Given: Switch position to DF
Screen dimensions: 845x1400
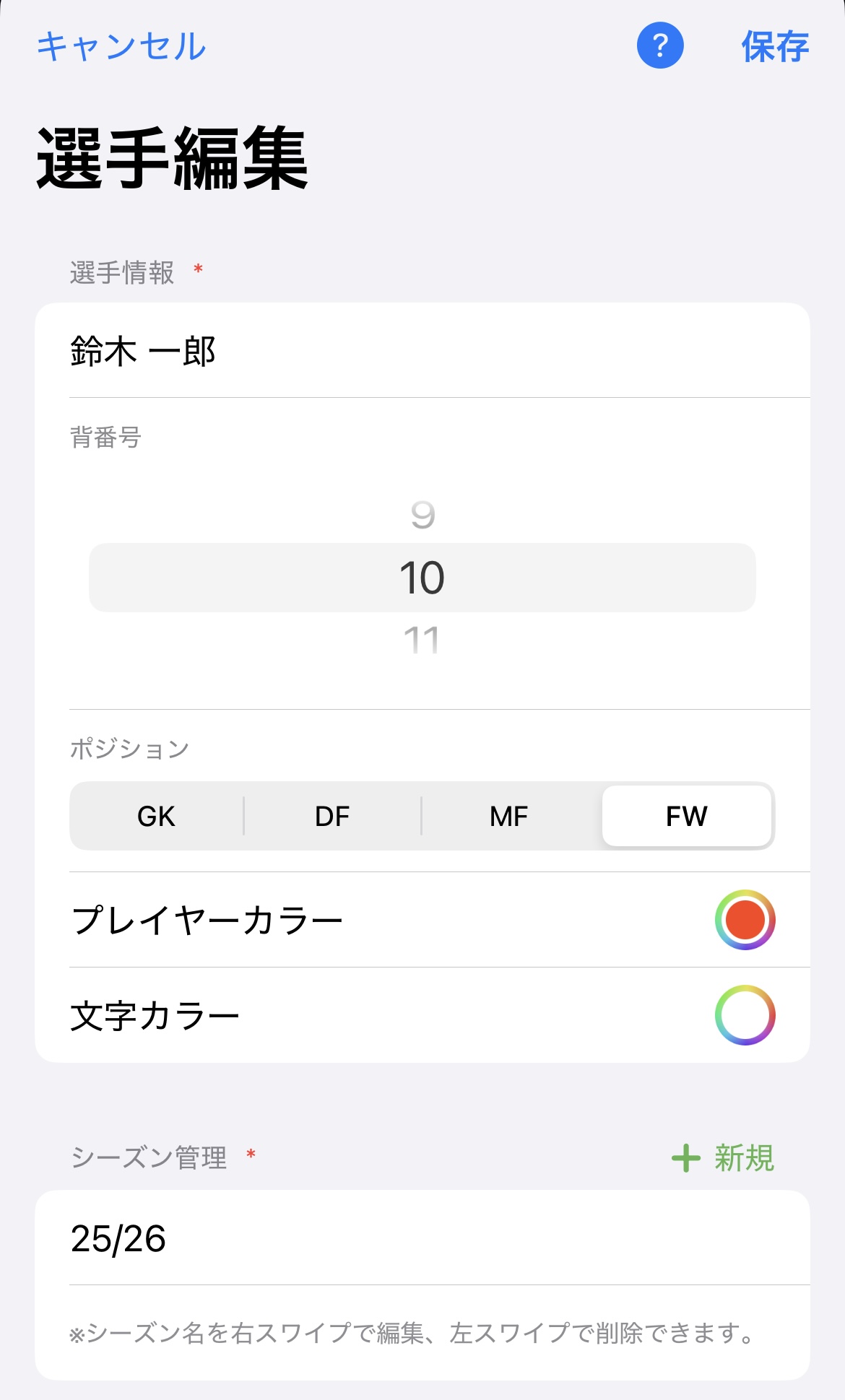Looking at the screenshot, I should 332,817.
